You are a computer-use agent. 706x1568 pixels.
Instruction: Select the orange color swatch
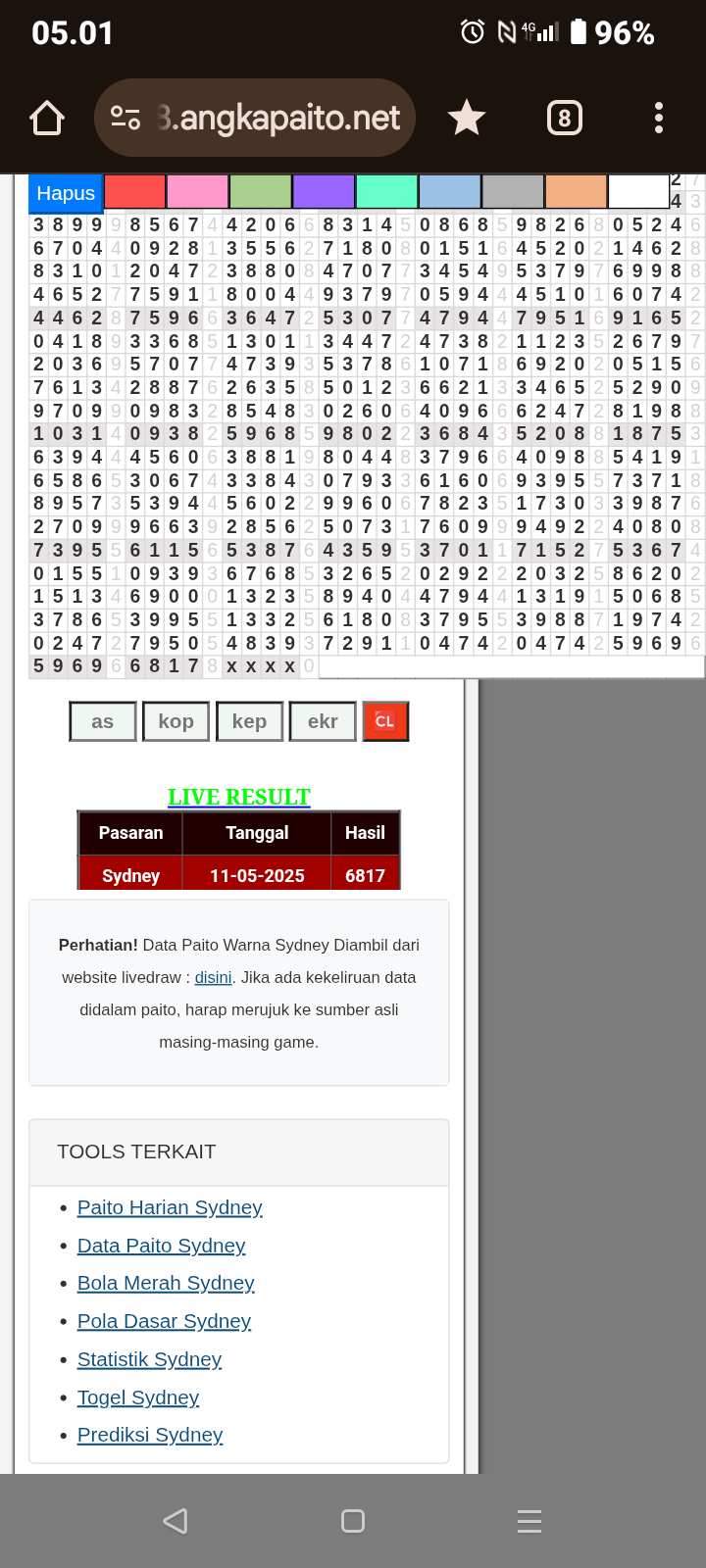[x=576, y=192]
